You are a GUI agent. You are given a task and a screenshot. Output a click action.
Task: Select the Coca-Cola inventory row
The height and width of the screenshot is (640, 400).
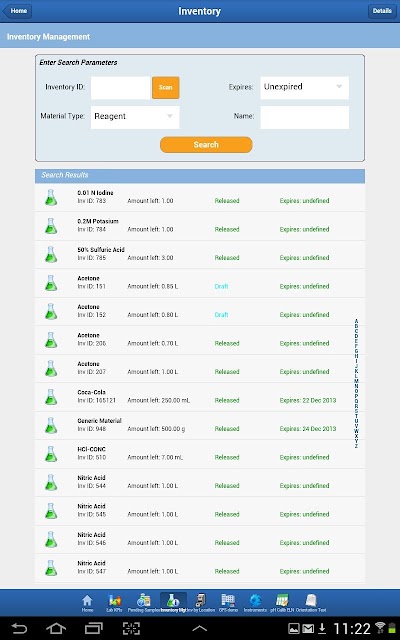200,397
